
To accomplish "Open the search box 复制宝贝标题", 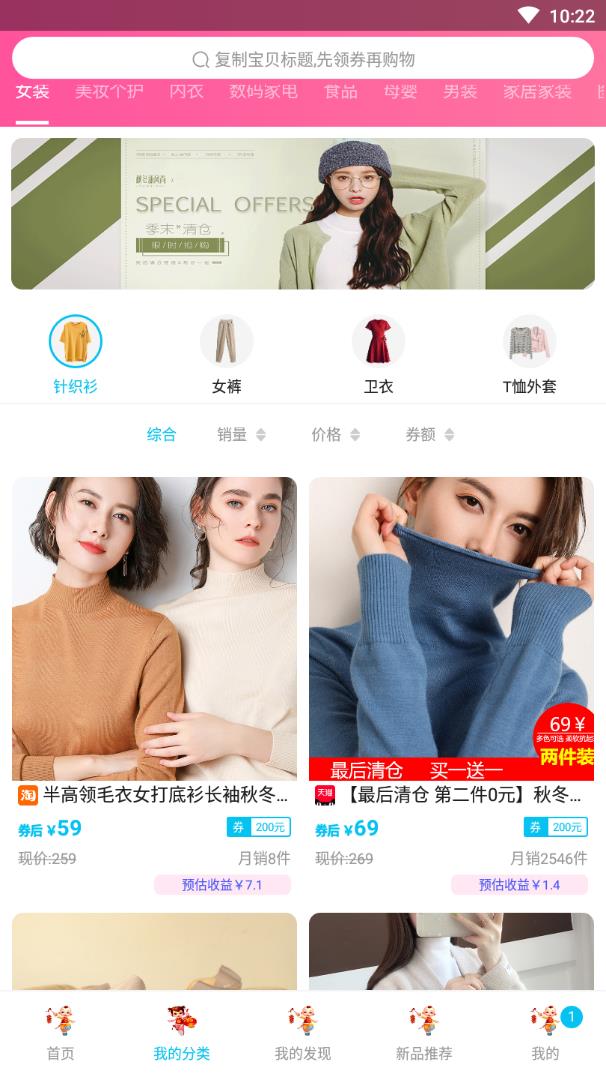I will [303, 59].
